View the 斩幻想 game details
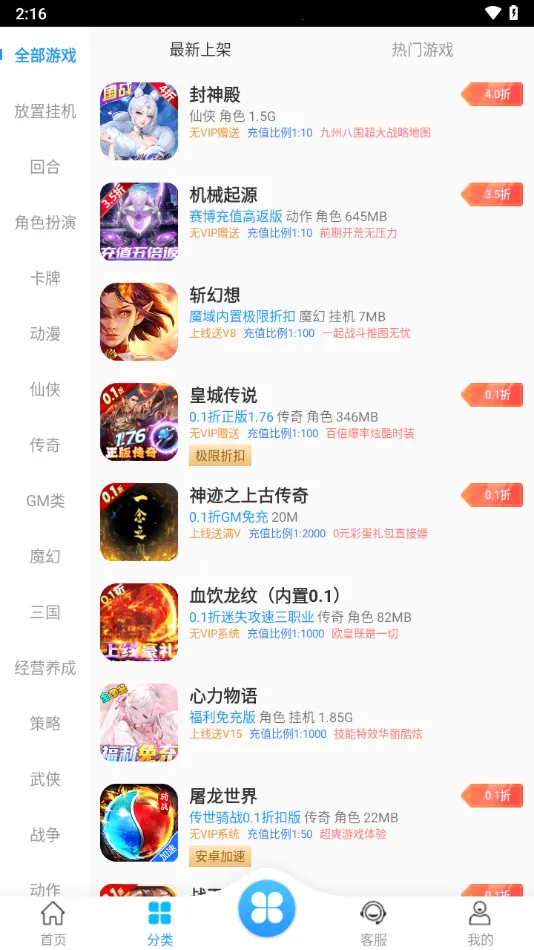The image size is (534, 950). pos(312,322)
